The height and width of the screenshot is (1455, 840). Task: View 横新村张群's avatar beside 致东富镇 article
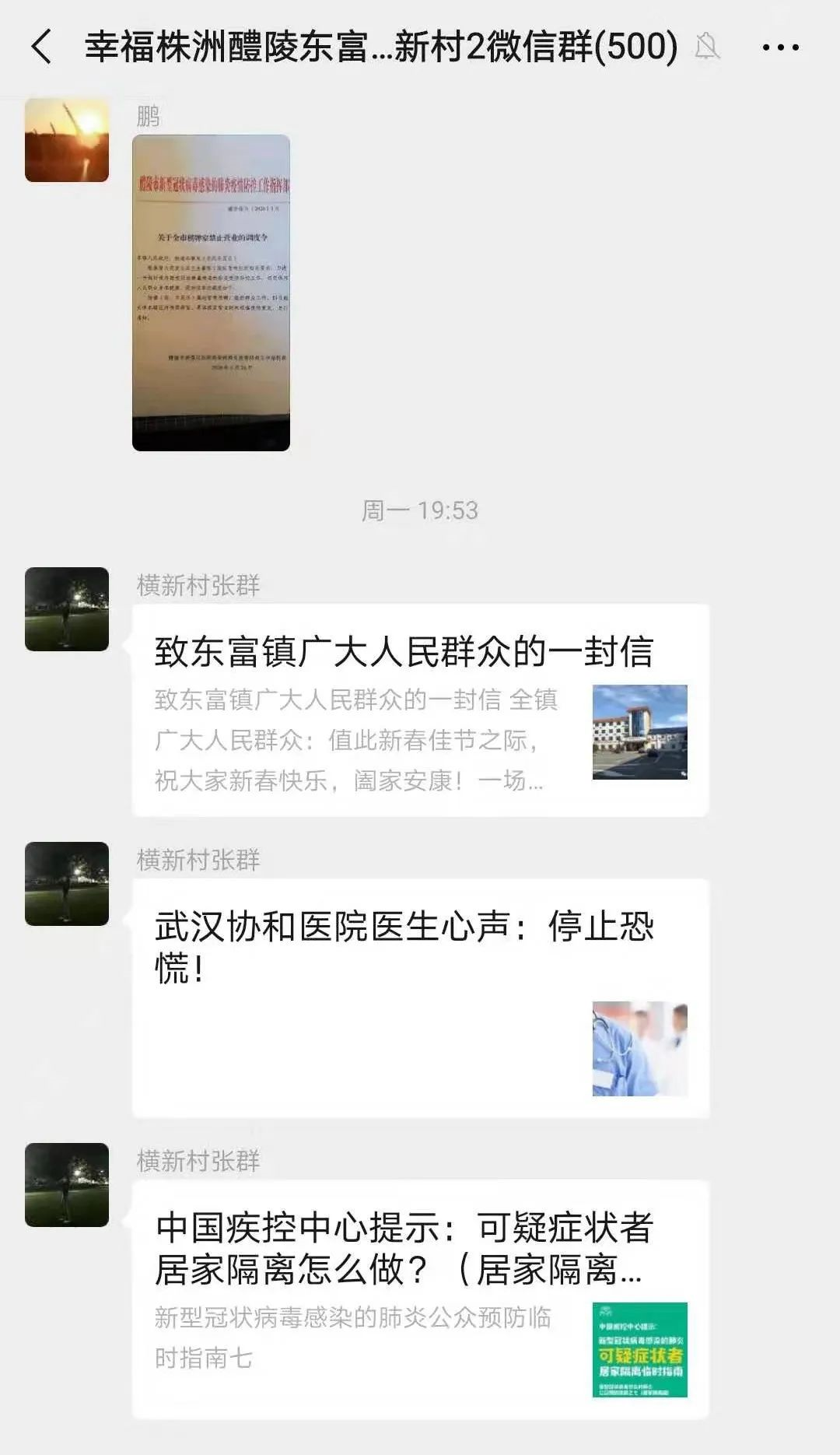click(x=67, y=609)
